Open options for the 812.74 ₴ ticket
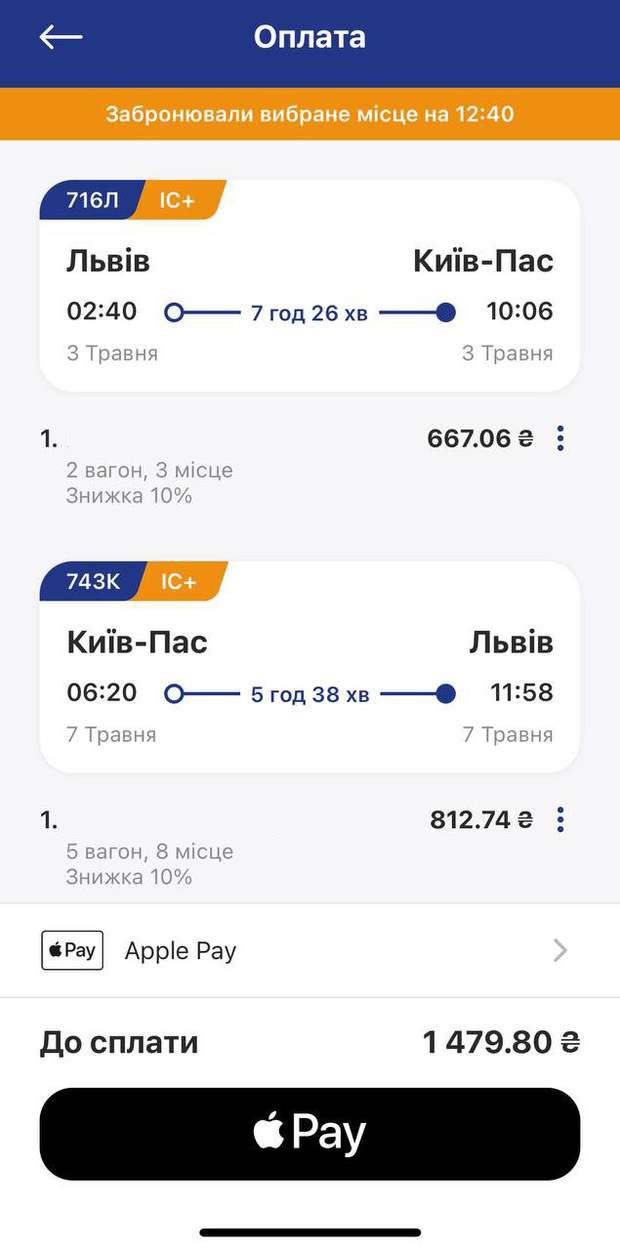Screen dimensions: 620x1250 pos(560,820)
